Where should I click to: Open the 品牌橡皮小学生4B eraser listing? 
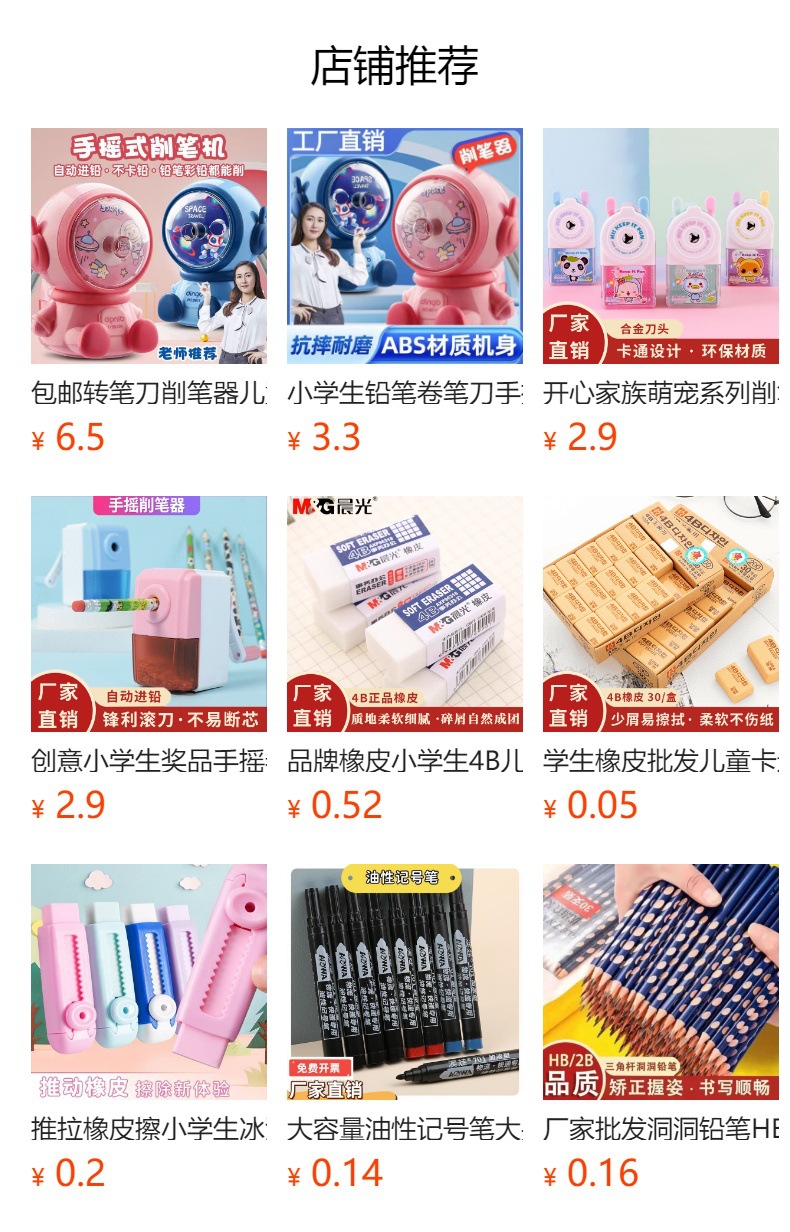pos(405,614)
